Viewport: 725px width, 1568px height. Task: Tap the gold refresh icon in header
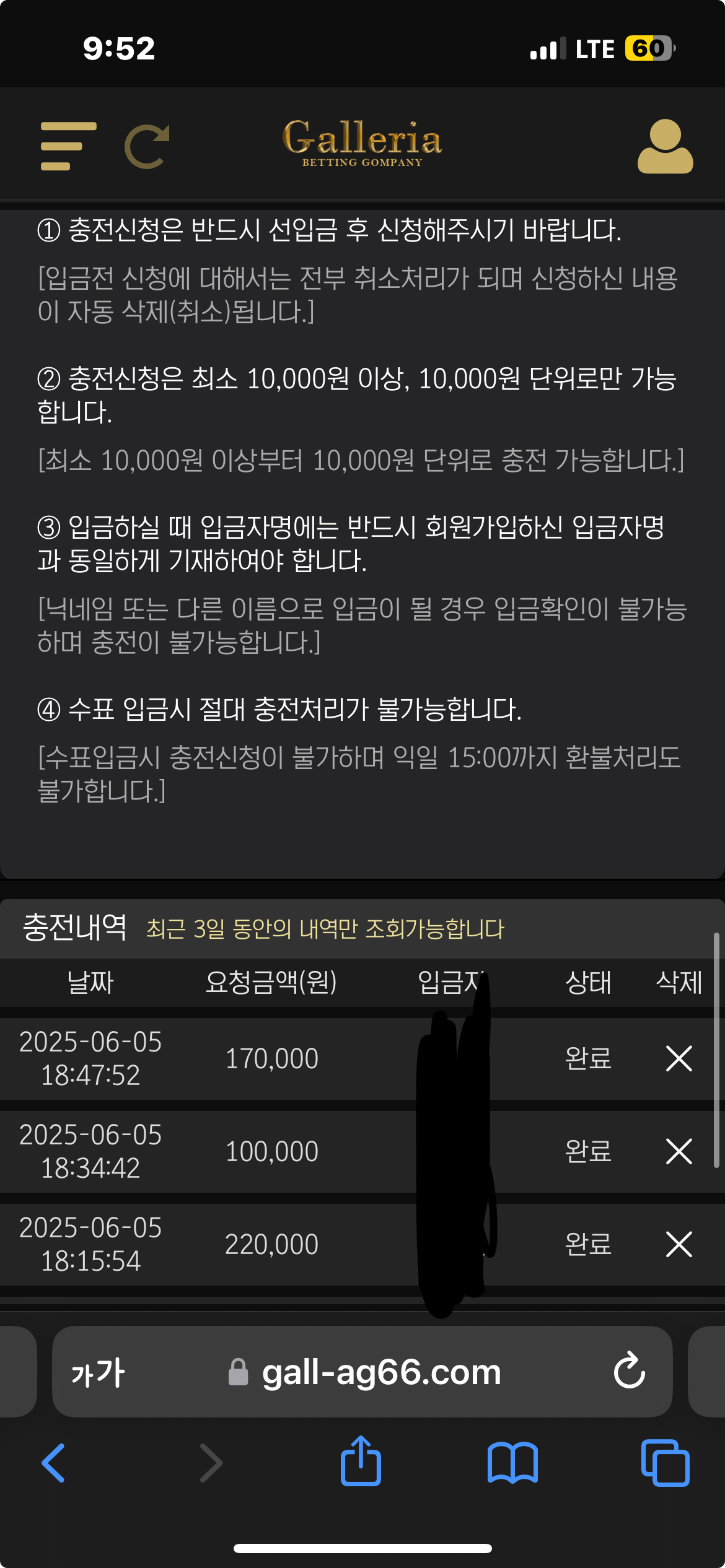pyautogui.click(x=147, y=146)
